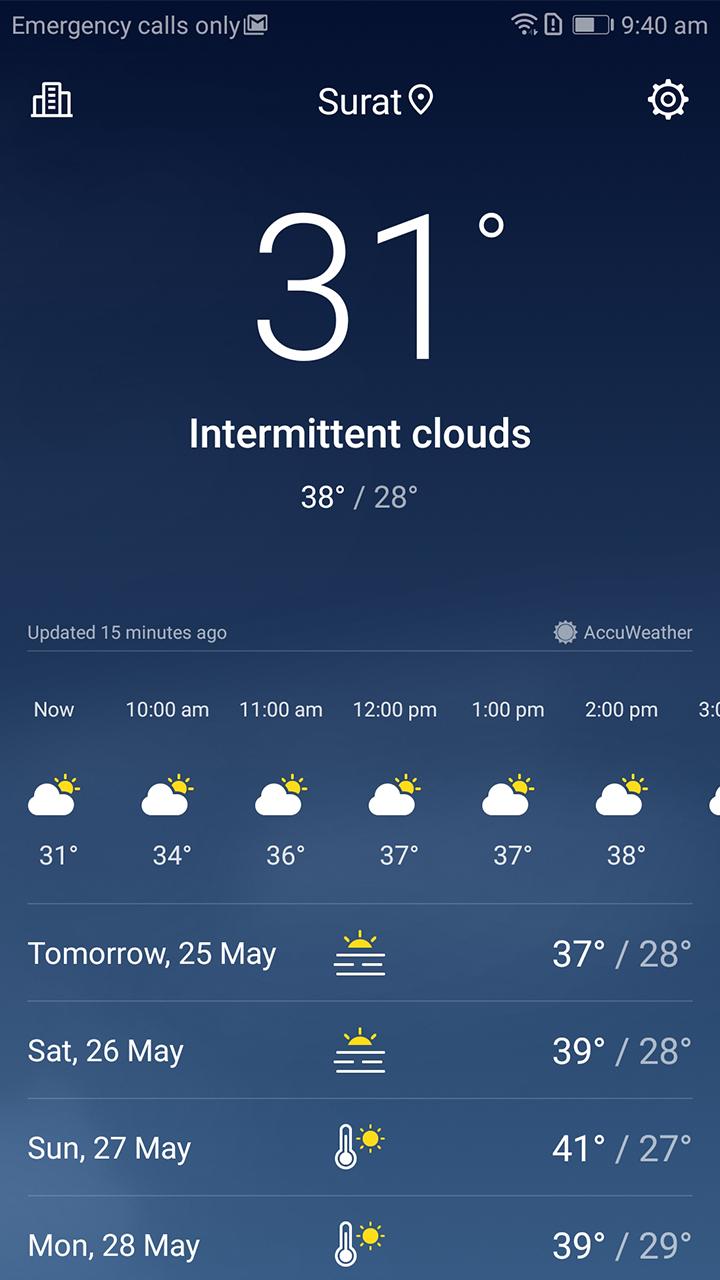Select the partly cloudy icon for Now
Screen dimensions: 720x1280
(x=54, y=794)
